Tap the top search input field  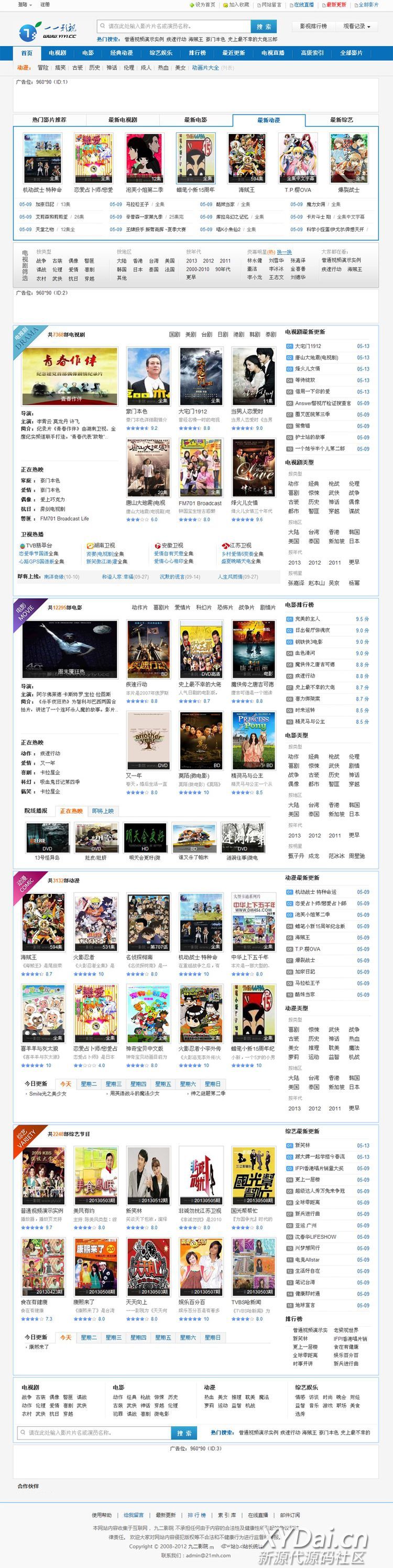(x=173, y=26)
